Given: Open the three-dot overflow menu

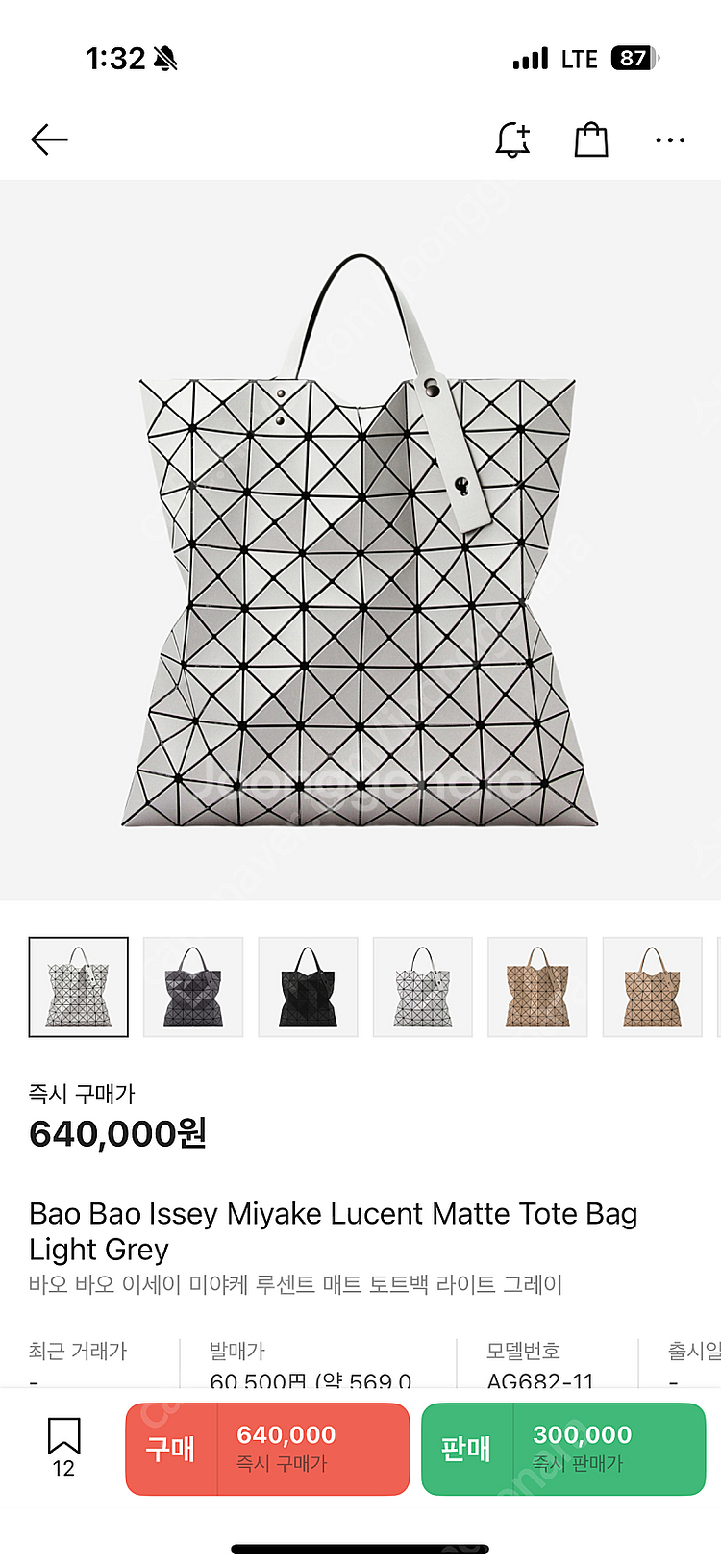Looking at the screenshot, I should click(x=670, y=140).
